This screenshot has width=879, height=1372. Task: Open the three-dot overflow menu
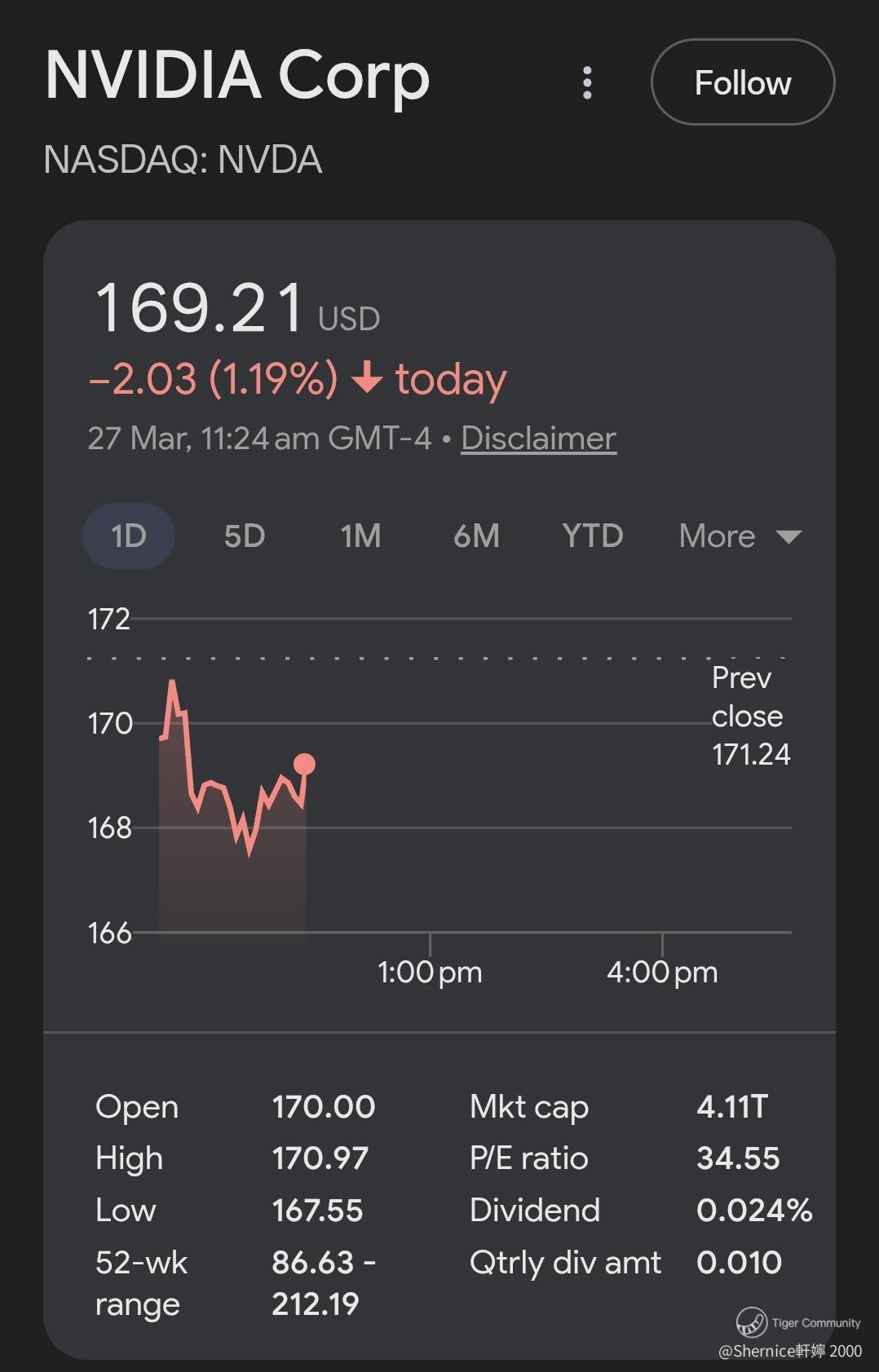[x=587, y=82]
